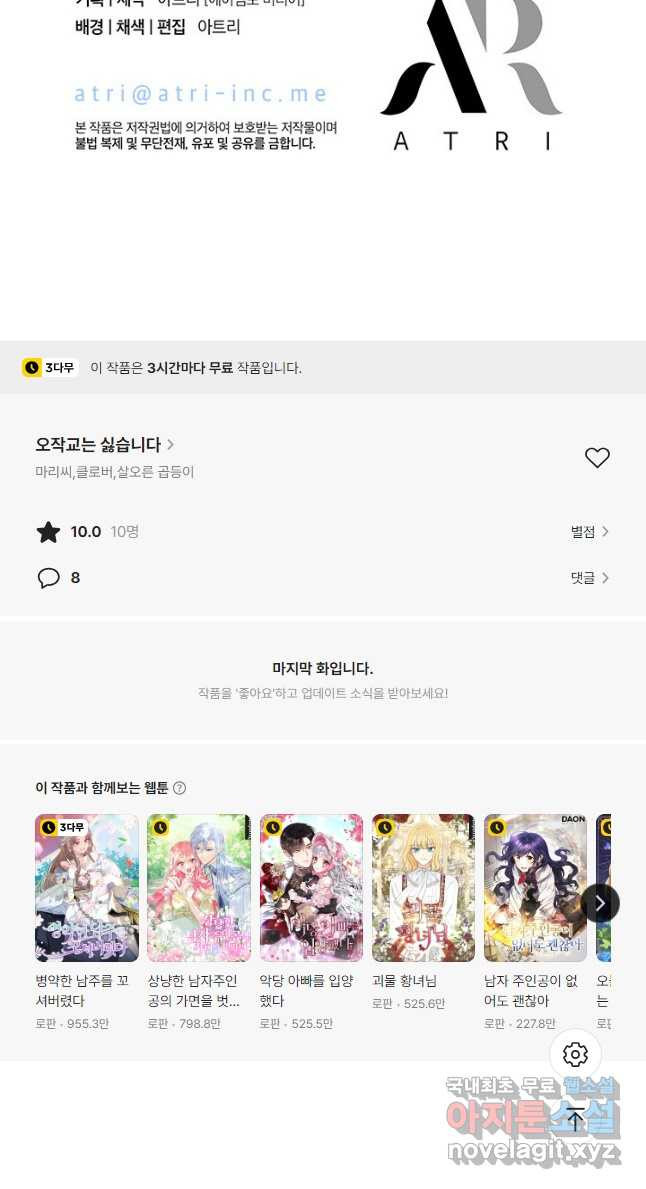
Task: Like this series with the heart icon
Action: [x=597, y=457]
